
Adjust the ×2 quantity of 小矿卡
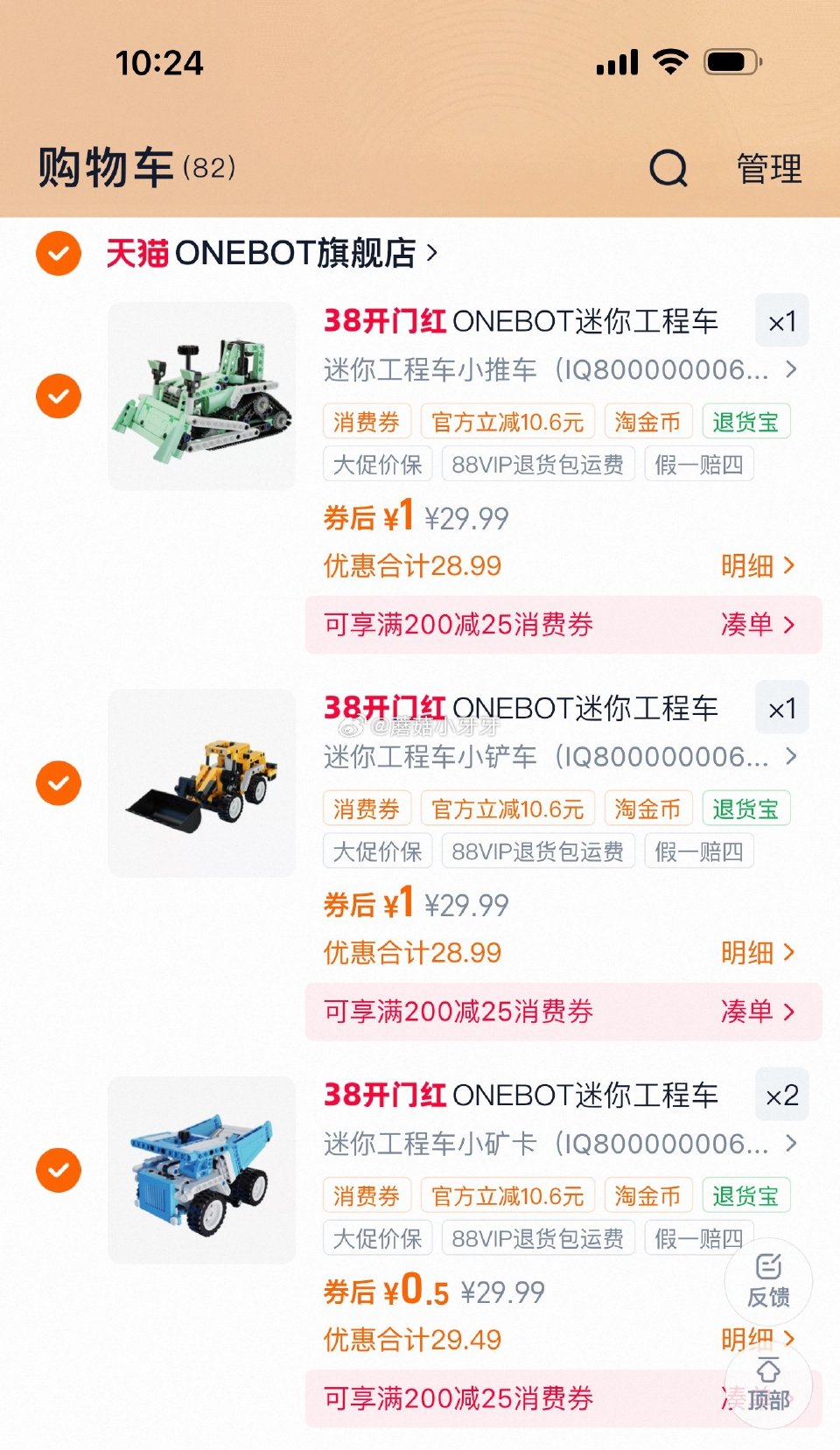point(781,1096)
